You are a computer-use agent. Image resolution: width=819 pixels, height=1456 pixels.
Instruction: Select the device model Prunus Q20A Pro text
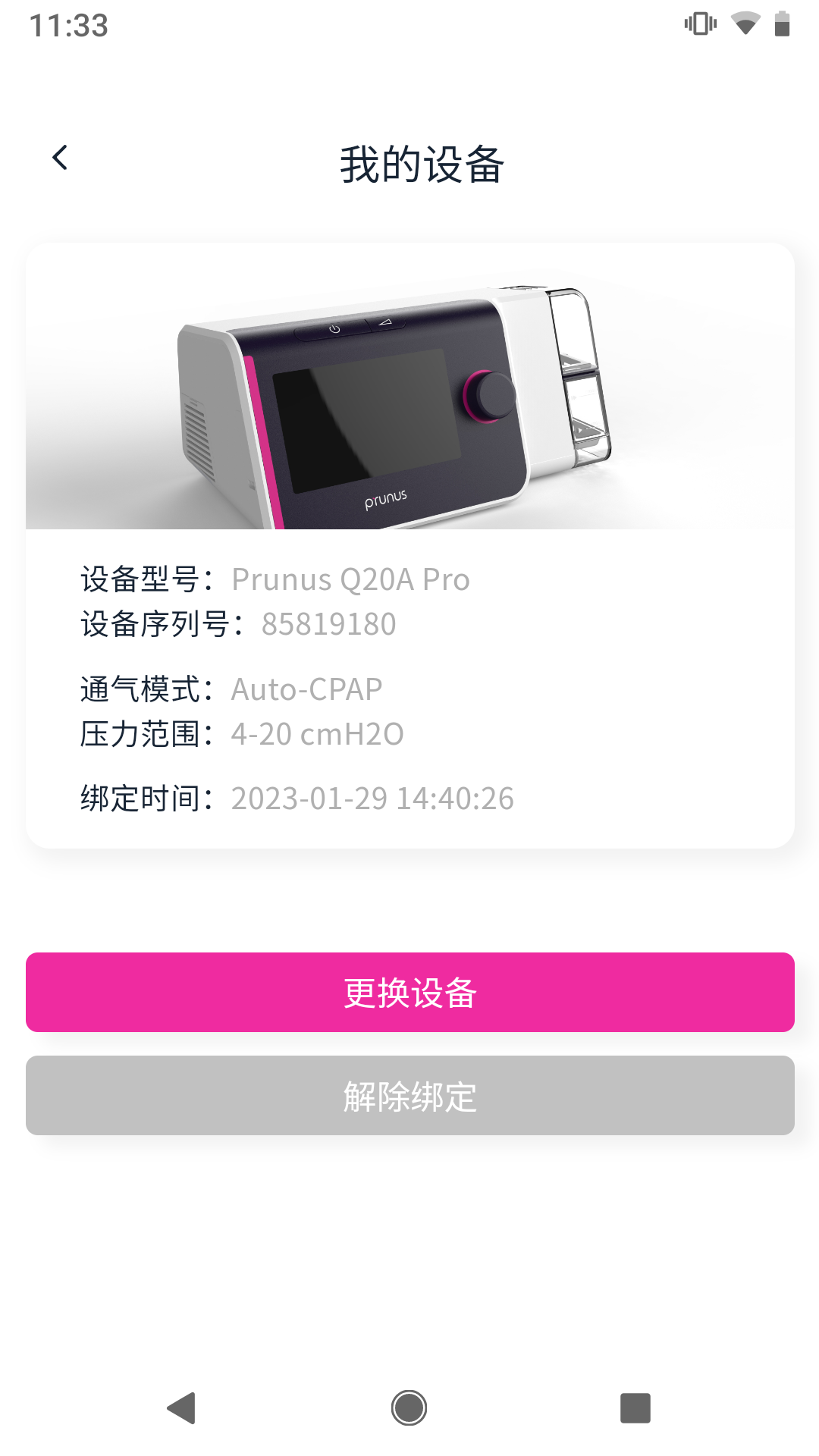pyautogui.click(x=351, y=579)
